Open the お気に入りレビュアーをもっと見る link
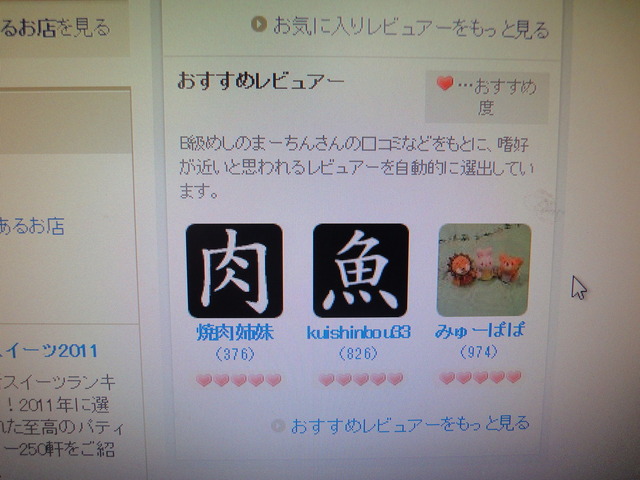 point(408,29)
